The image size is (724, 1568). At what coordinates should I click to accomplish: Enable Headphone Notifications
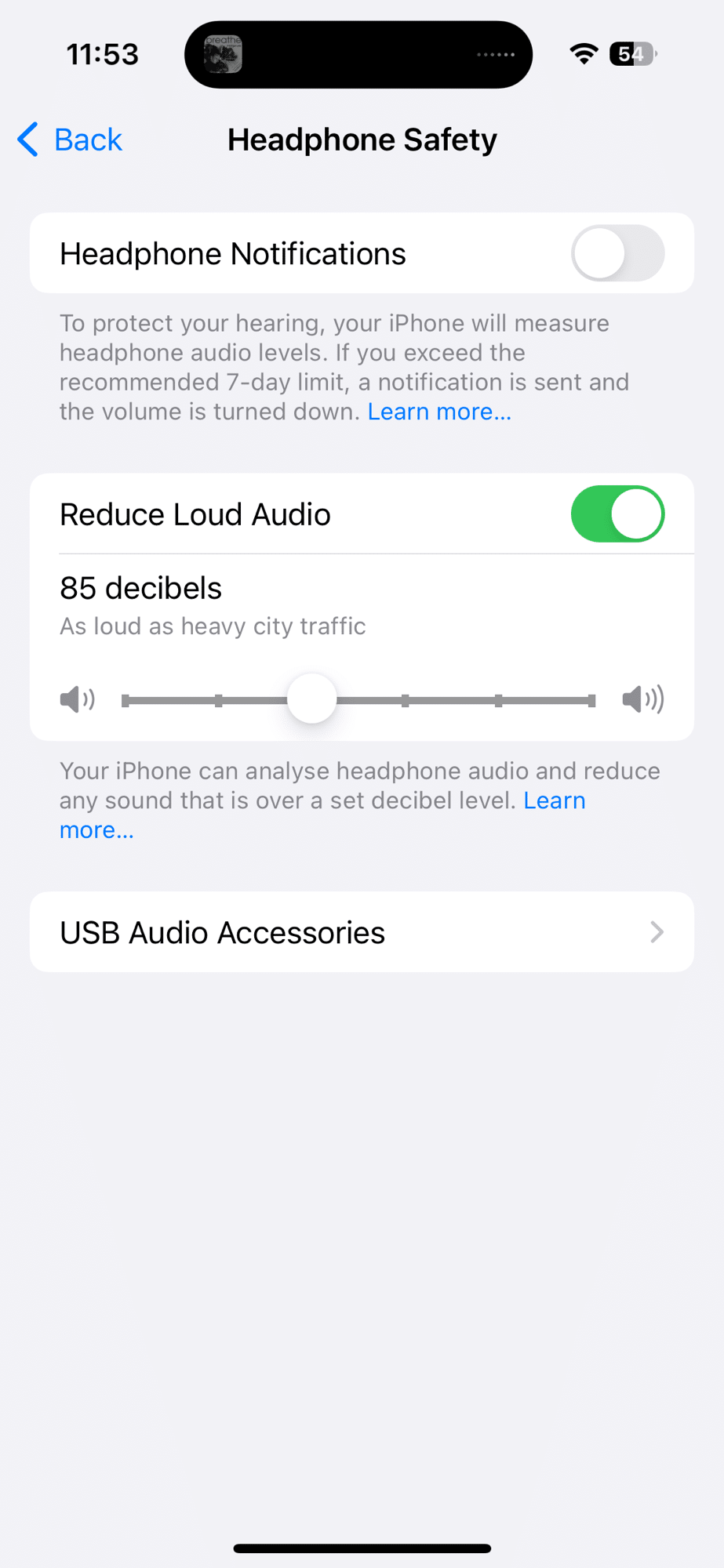pyautogui.click(x=617, y=253)
